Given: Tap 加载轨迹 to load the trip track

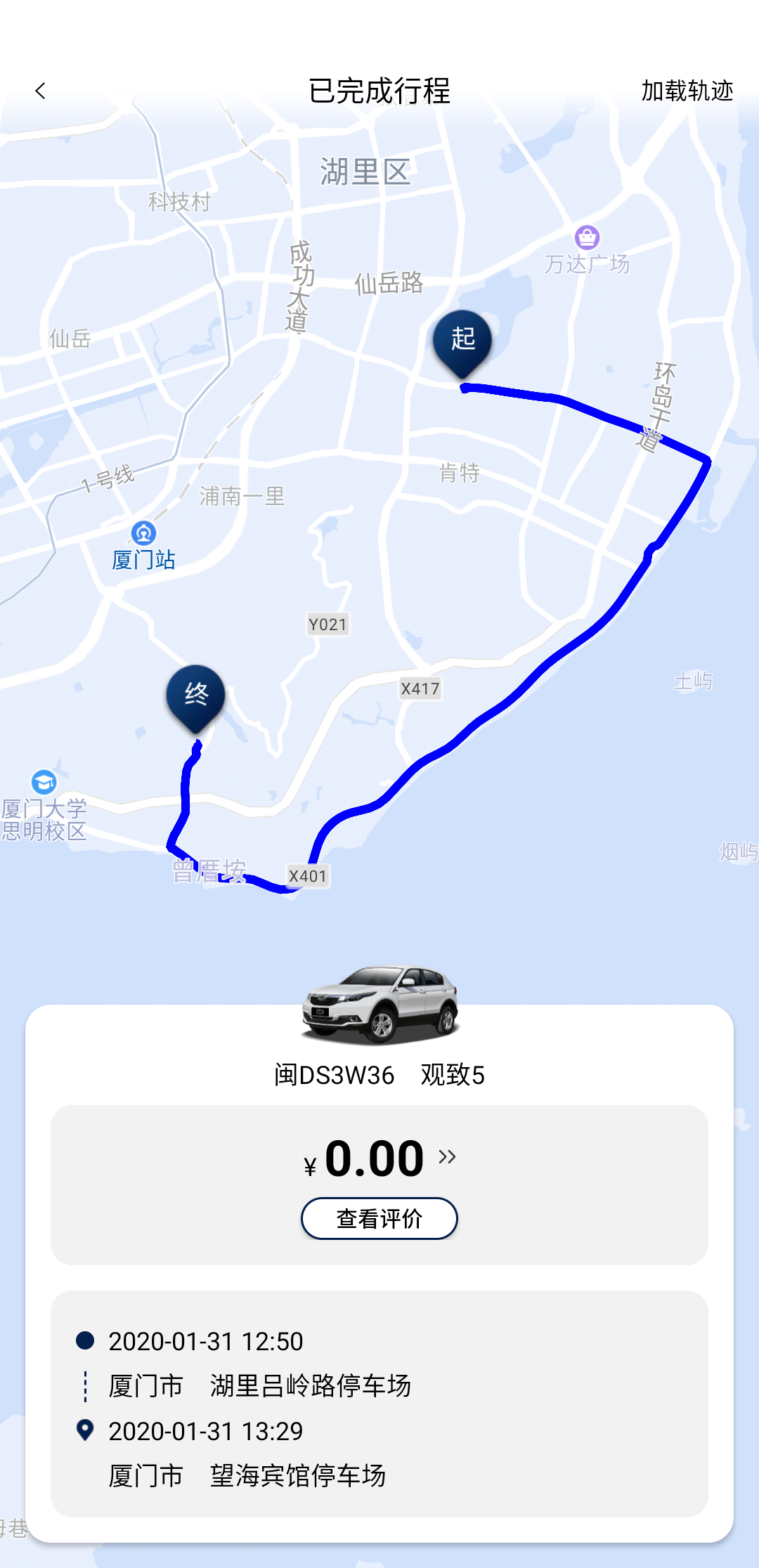Looking at the screenshot, I should [687, 91].
